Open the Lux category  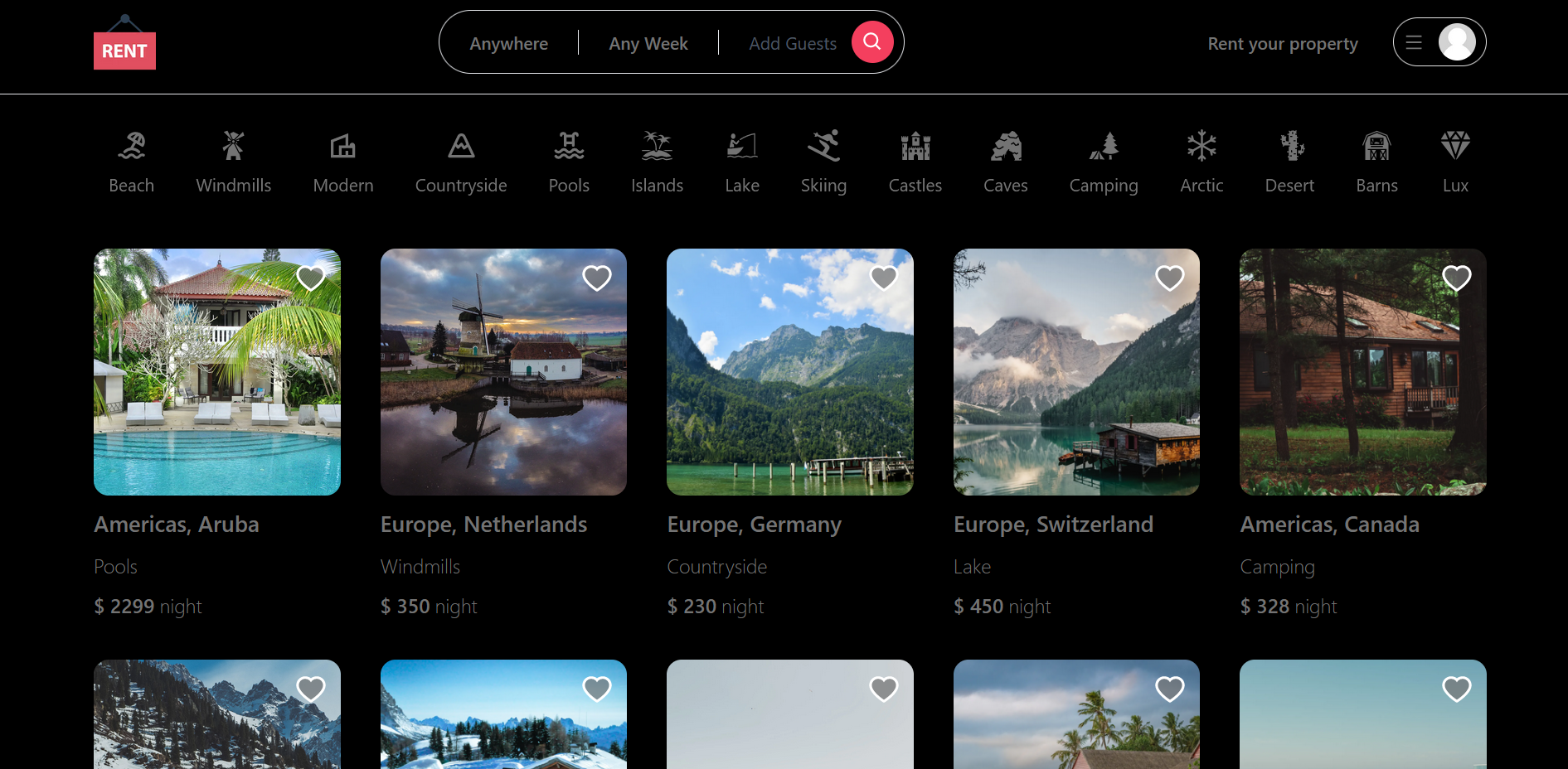[1454, 162]
